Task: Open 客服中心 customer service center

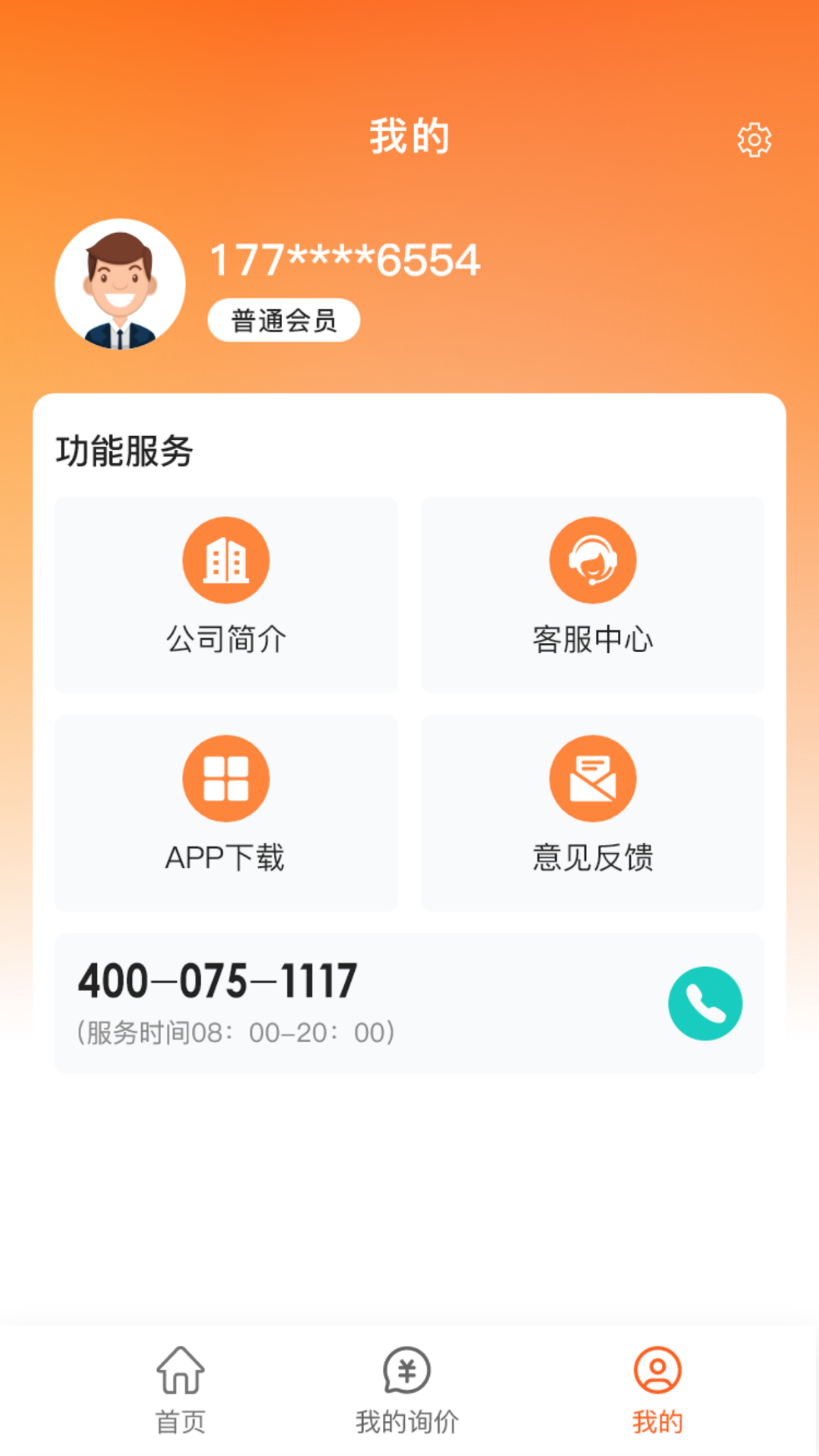Action: [x=592, y=595]
